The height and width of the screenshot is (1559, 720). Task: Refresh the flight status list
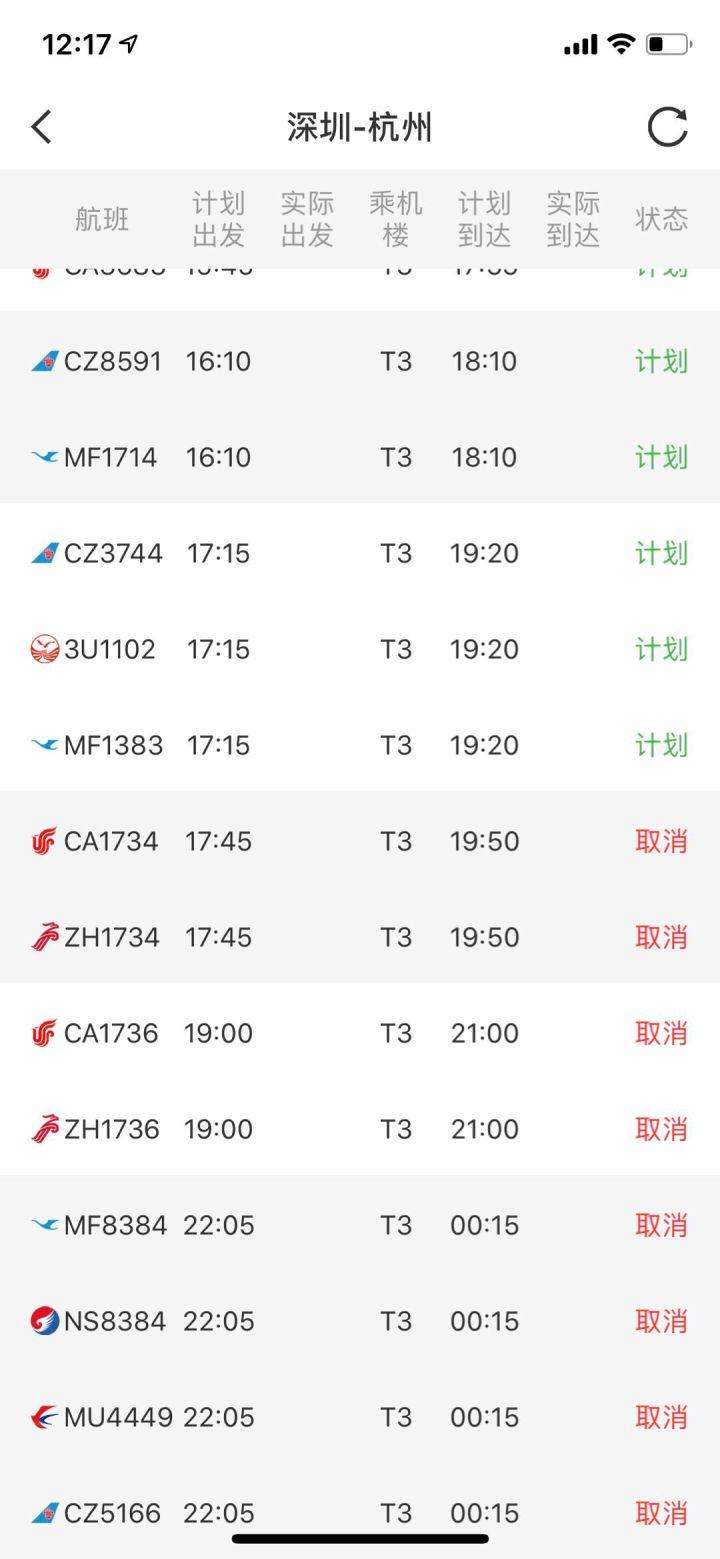(x=667, y=127)
